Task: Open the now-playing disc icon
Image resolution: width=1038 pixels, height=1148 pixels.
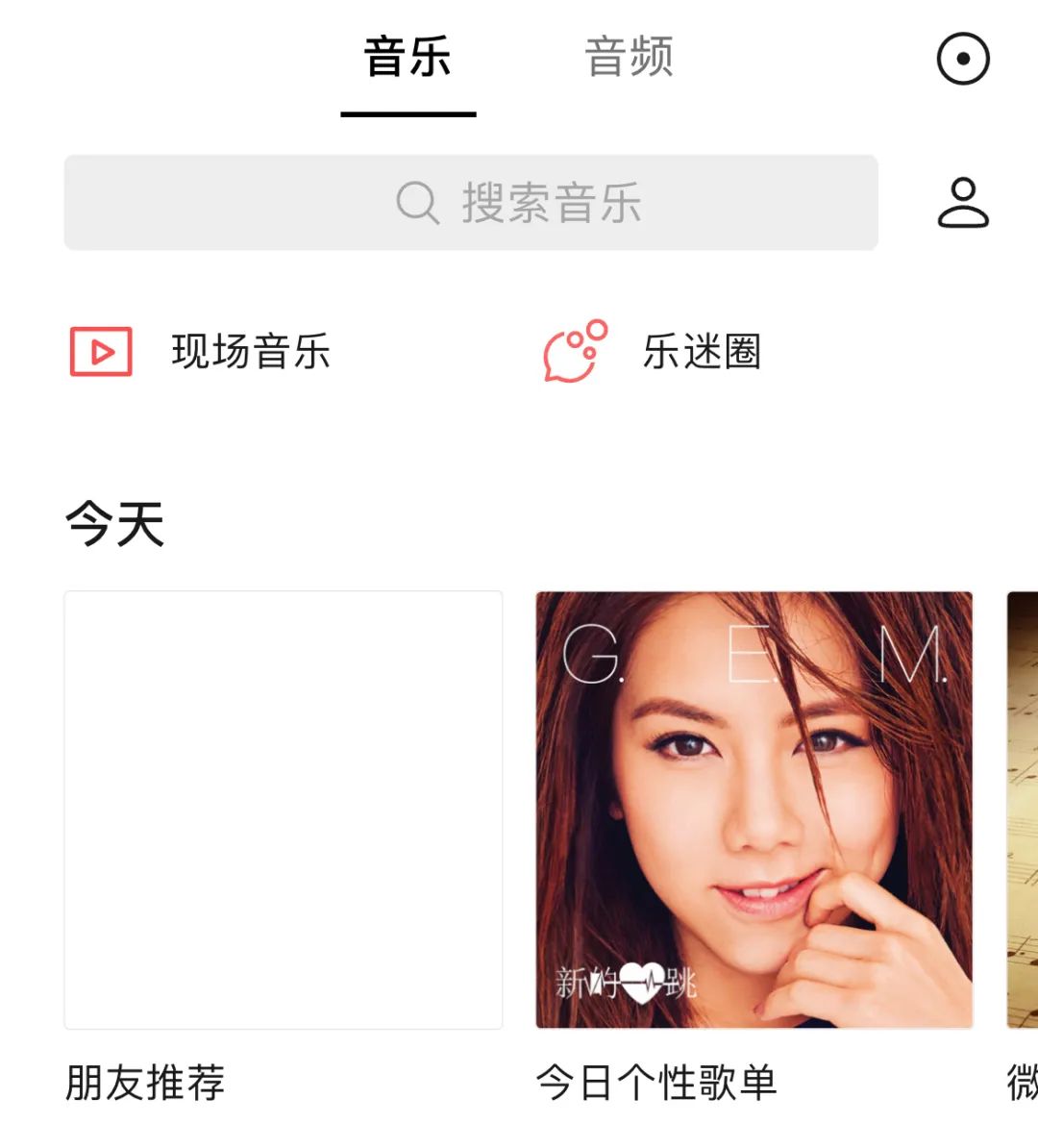Action: [x=963, y=59]
